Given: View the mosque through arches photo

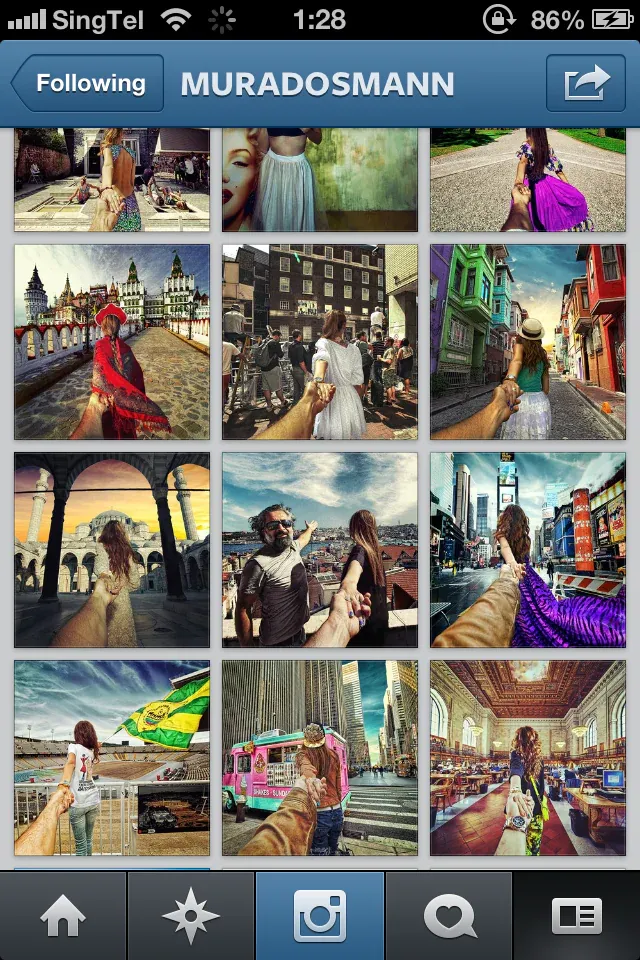Looking at the screenshot, I should point(112,550).
